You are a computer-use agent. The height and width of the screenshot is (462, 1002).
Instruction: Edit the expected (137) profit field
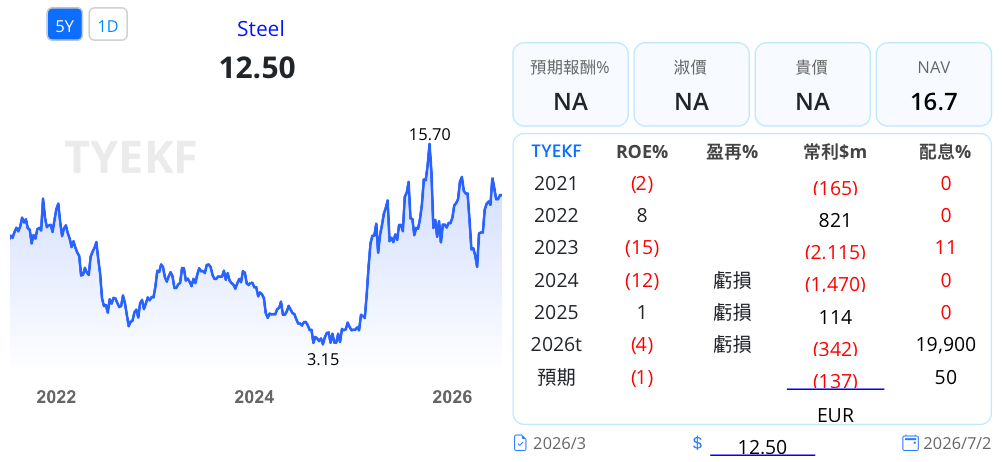point(835,380)
